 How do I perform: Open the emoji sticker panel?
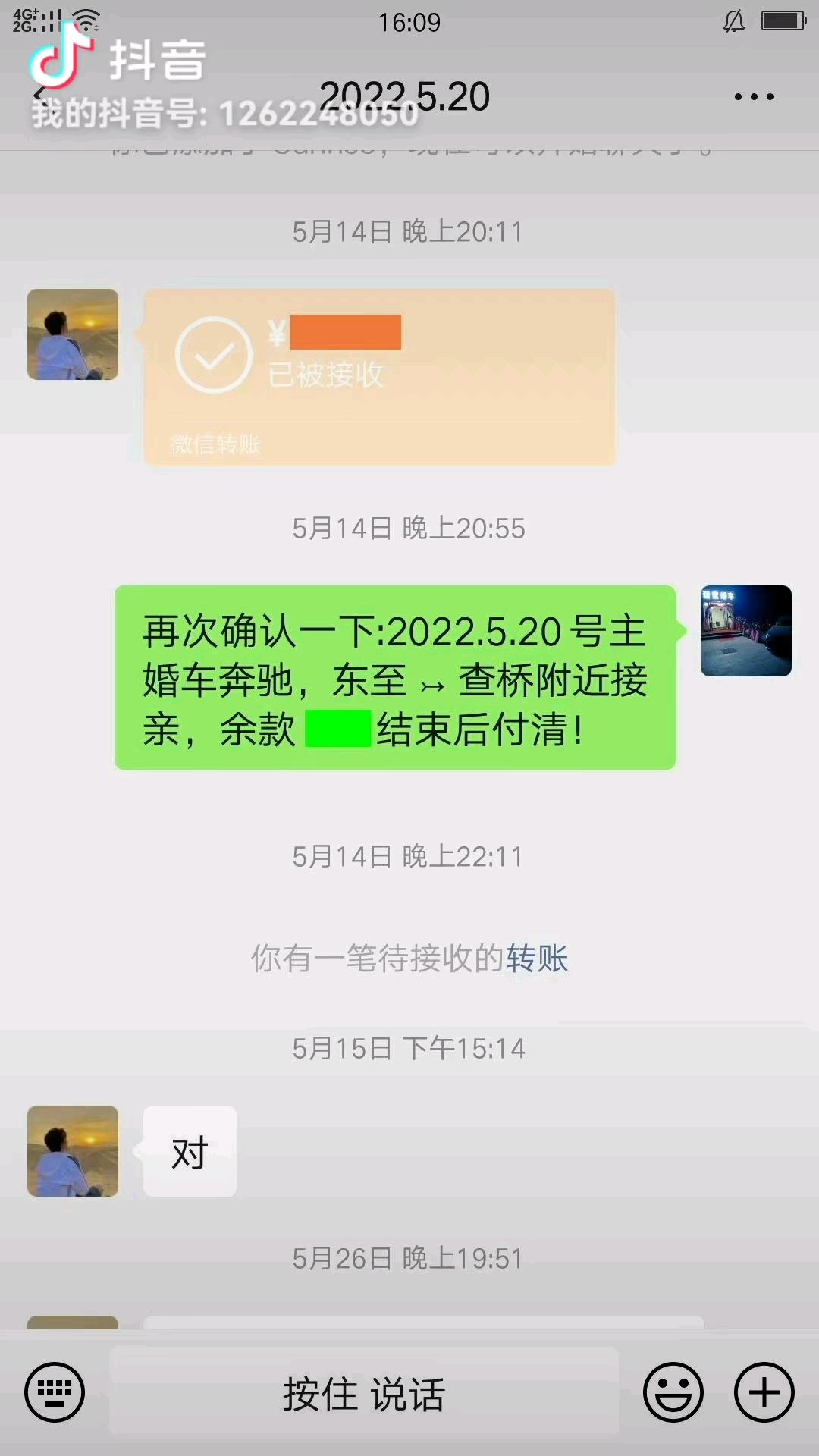pyautogui.click(x=673, y=1392)
